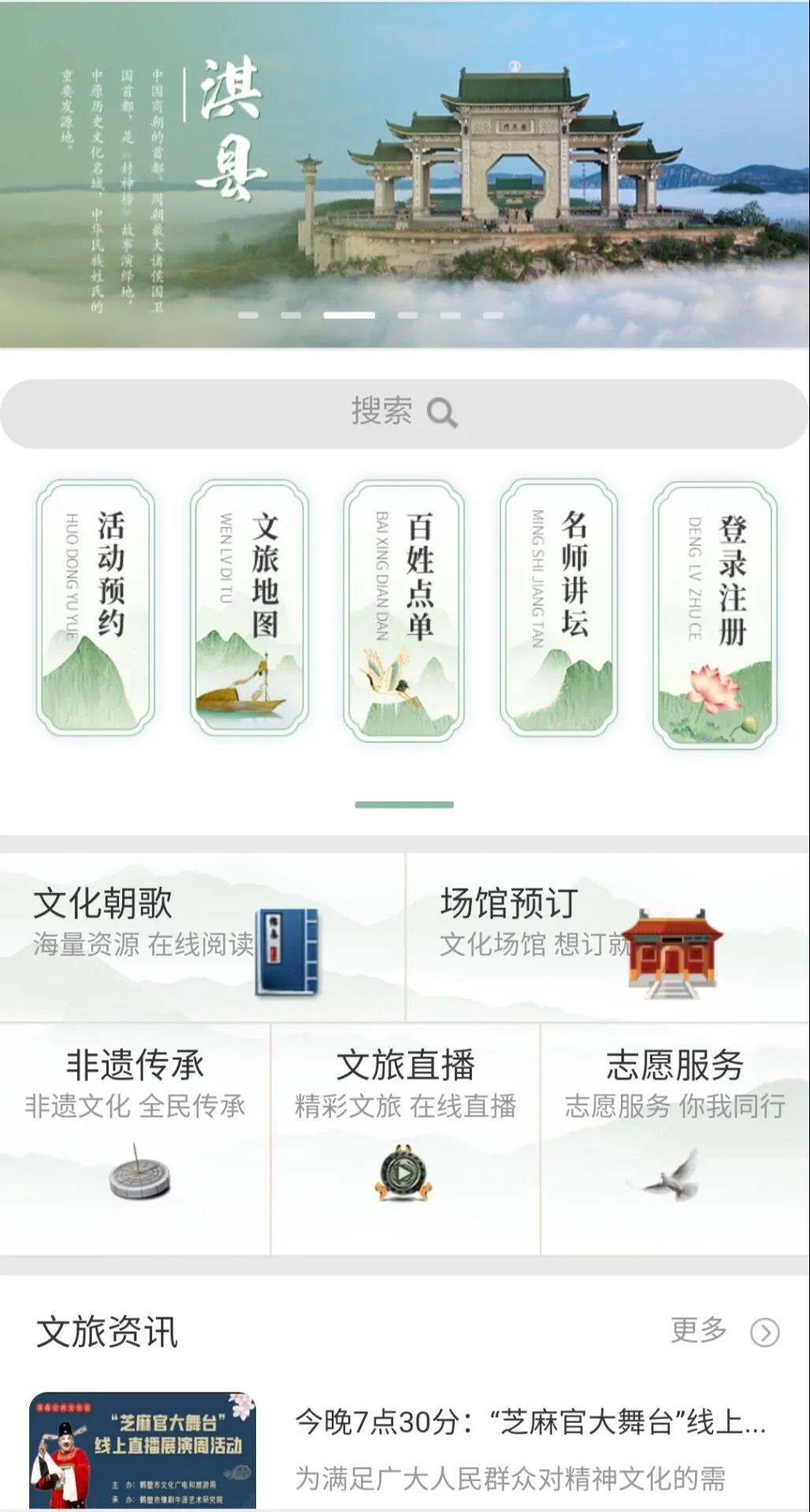The width and height of the screenshot is (810, 1512).
Task: Open 志愿服务 section
Action: pos(675,1138)
